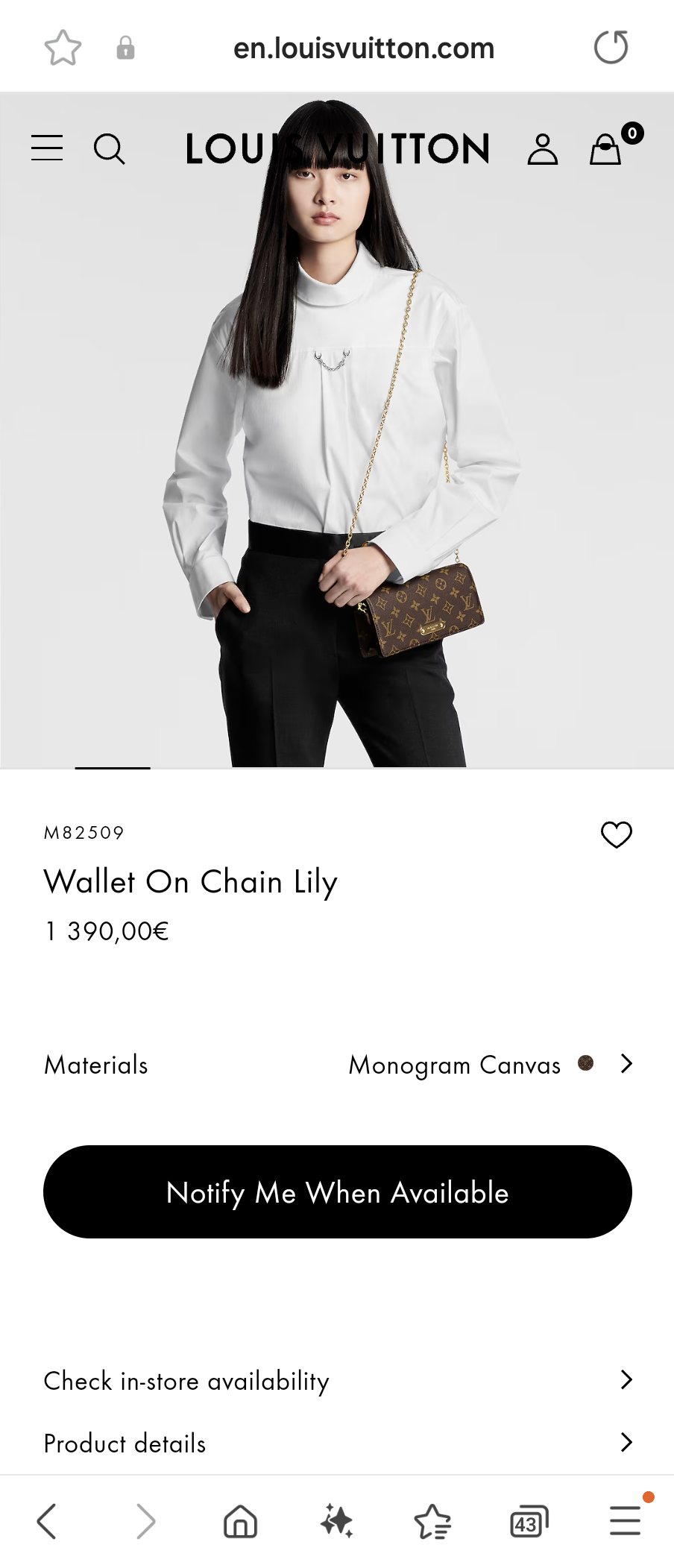Tap the address bar showing en.louisvuitton.com
The height and width of the screenshot is (1568, 674).
coord(365,47)
